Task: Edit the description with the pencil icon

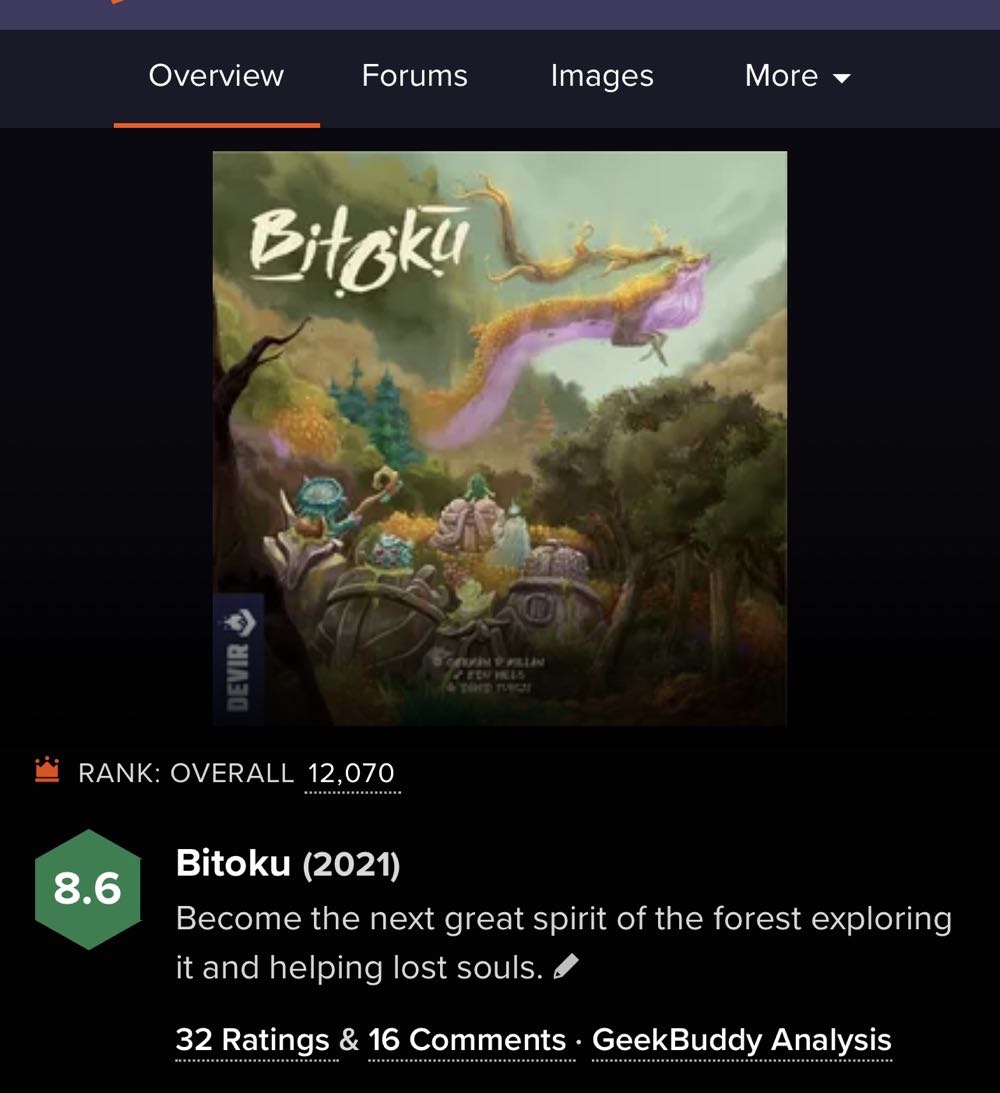Action: pyautogui.click(x=566, y=966)
